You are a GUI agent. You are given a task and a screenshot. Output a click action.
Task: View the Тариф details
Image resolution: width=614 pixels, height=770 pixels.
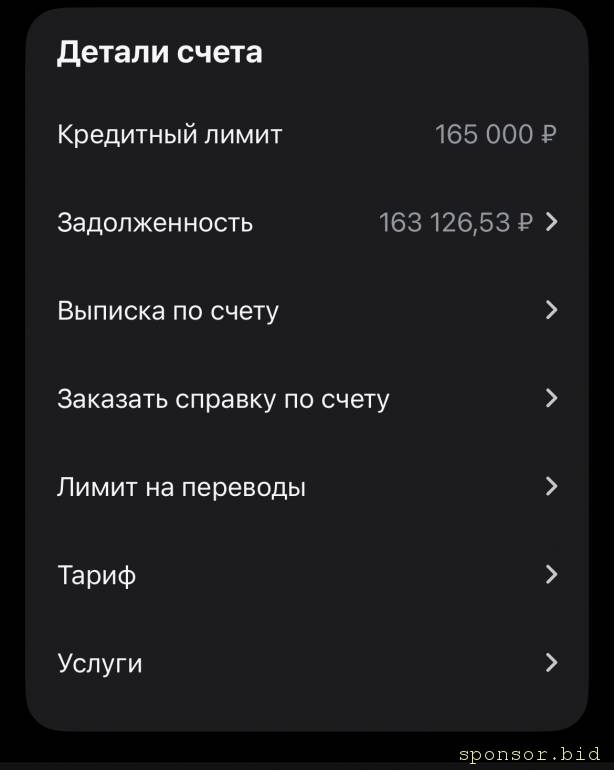[306, 575]
